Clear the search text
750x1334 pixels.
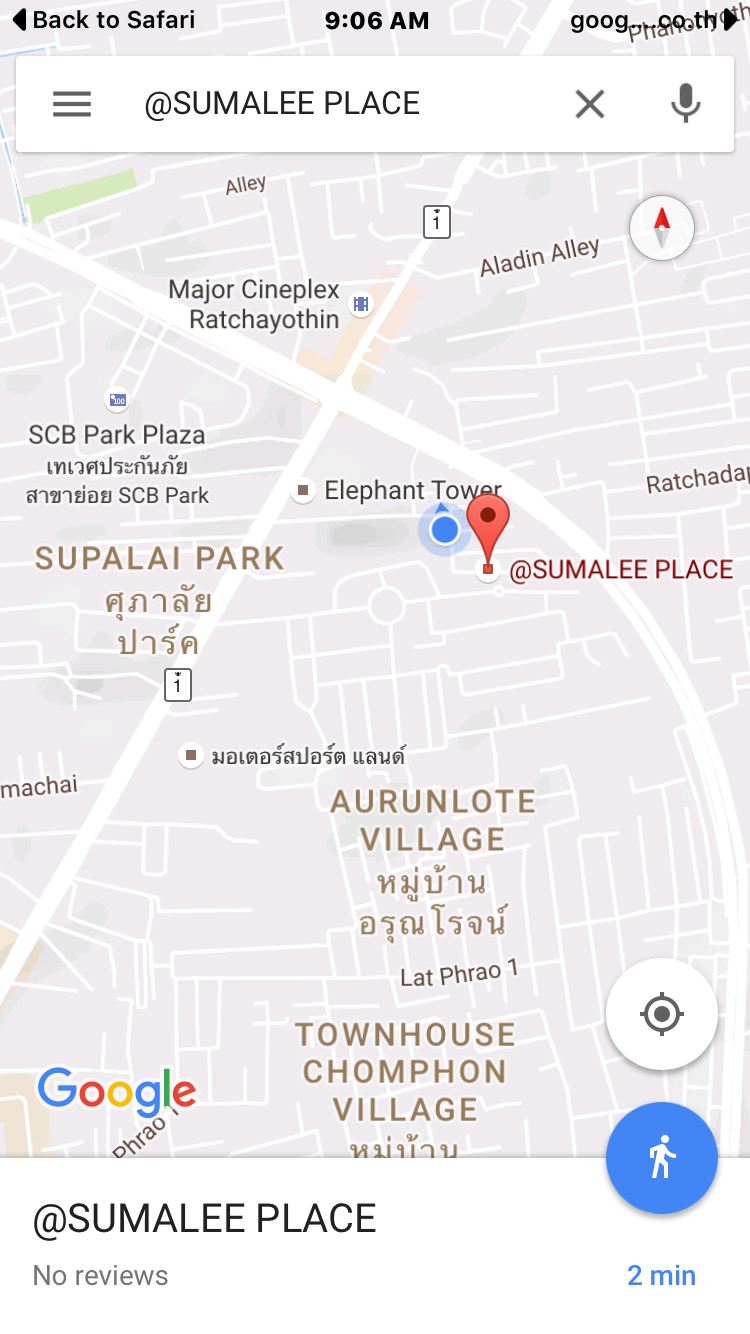[590, 104]
